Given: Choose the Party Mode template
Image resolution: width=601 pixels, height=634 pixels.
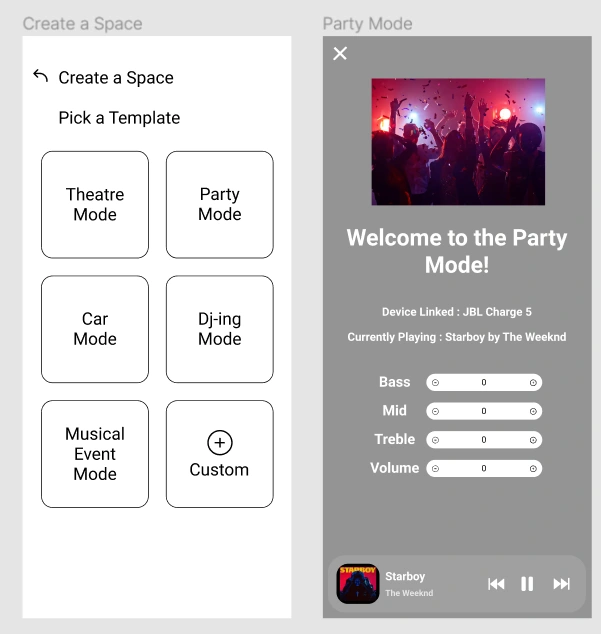Looking at the screenshot, I should coord(219,205).
